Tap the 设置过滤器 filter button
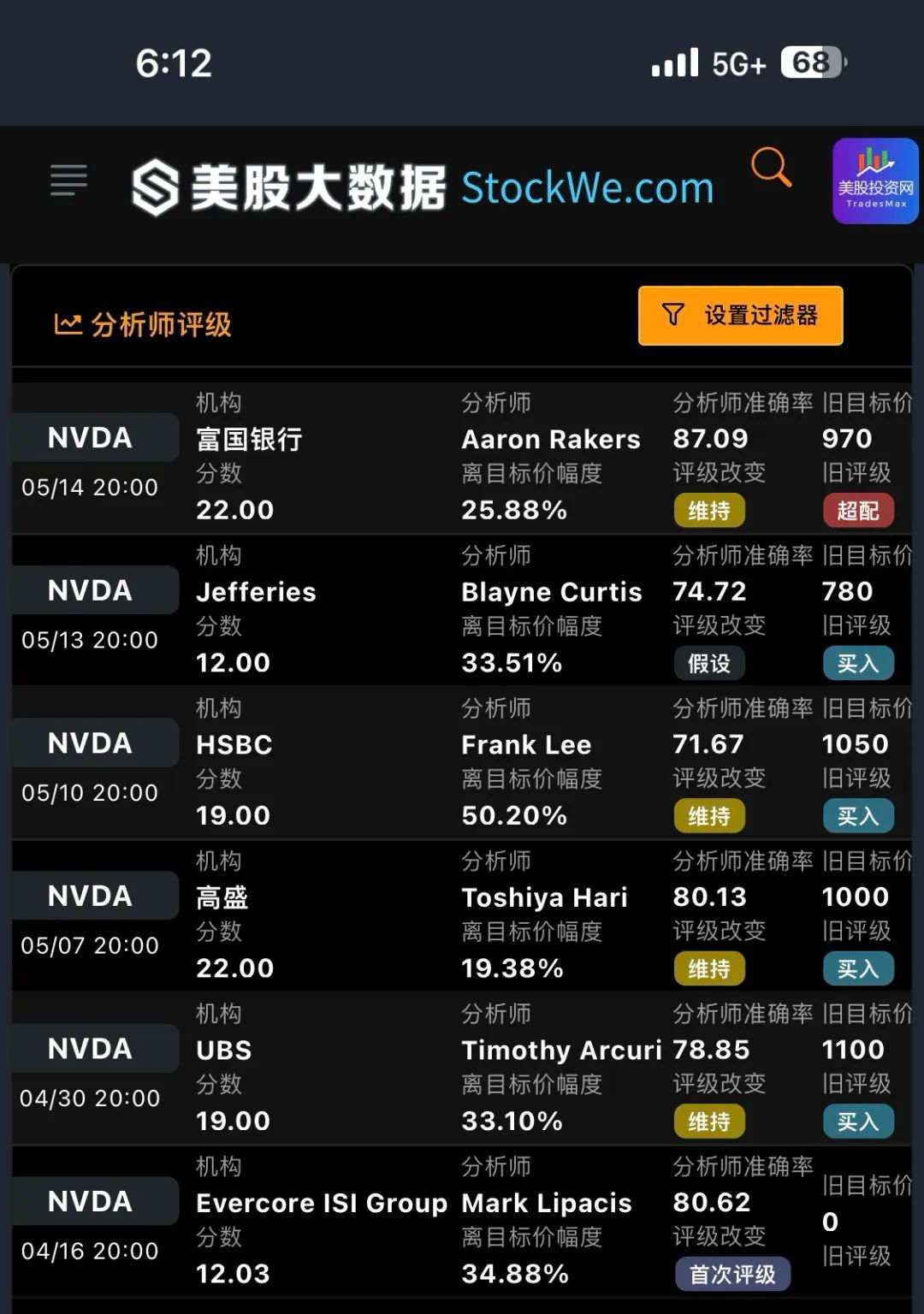The width and height of the screenshot is (924, 1314). (740, 316)
